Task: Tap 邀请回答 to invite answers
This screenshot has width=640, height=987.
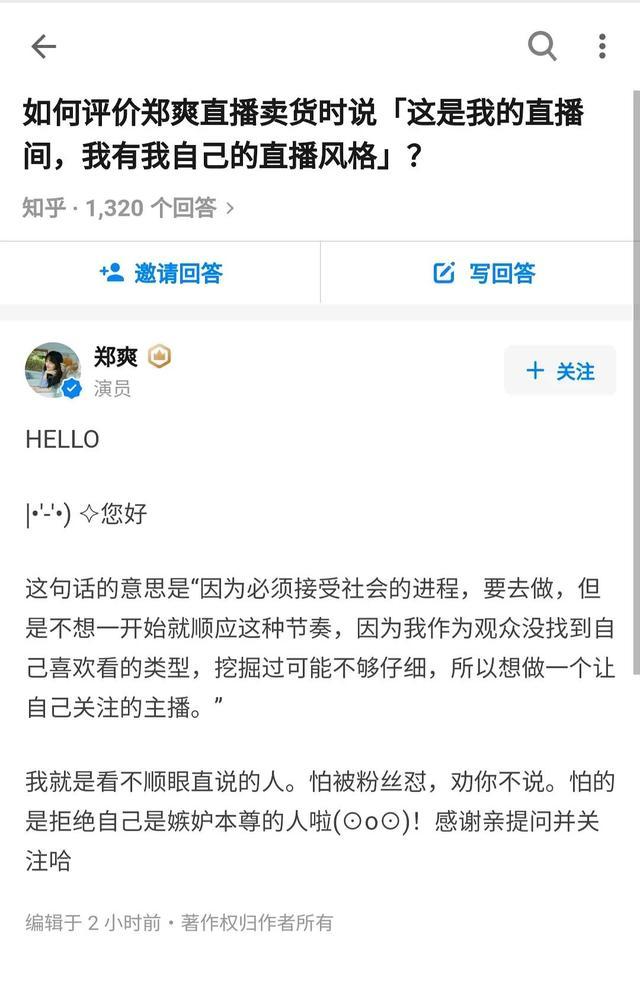Action: (x=160, y=273)
